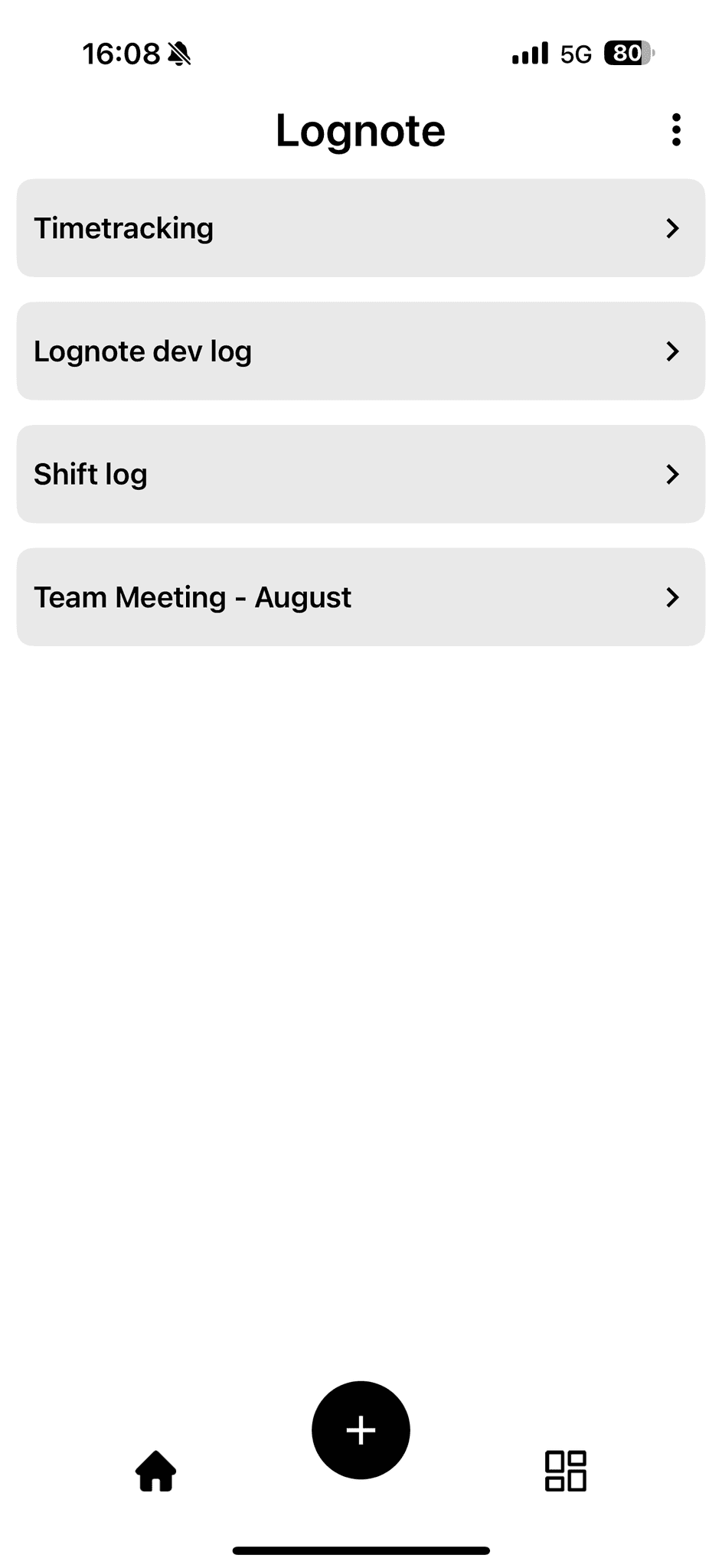Open Team Meeting - August notes
Screen dimensions: 722x1568
click(306, 596)
